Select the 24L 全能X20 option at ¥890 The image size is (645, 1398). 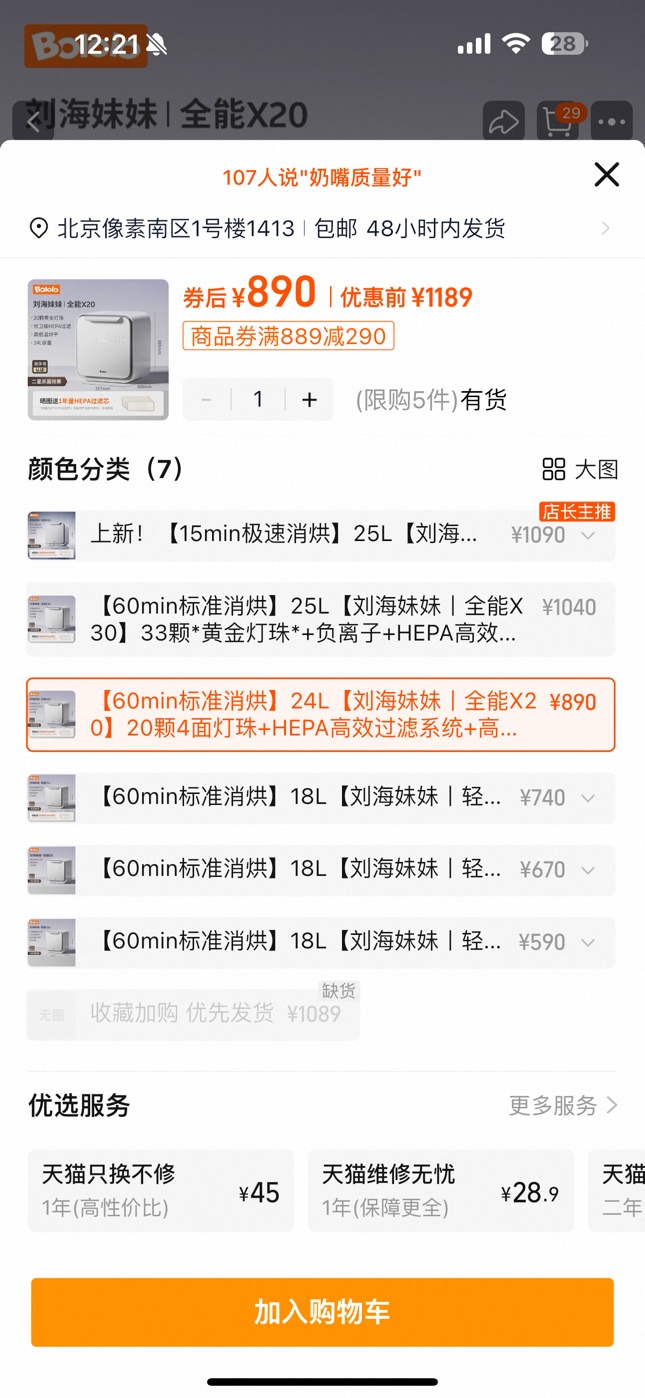coord(320,715)
